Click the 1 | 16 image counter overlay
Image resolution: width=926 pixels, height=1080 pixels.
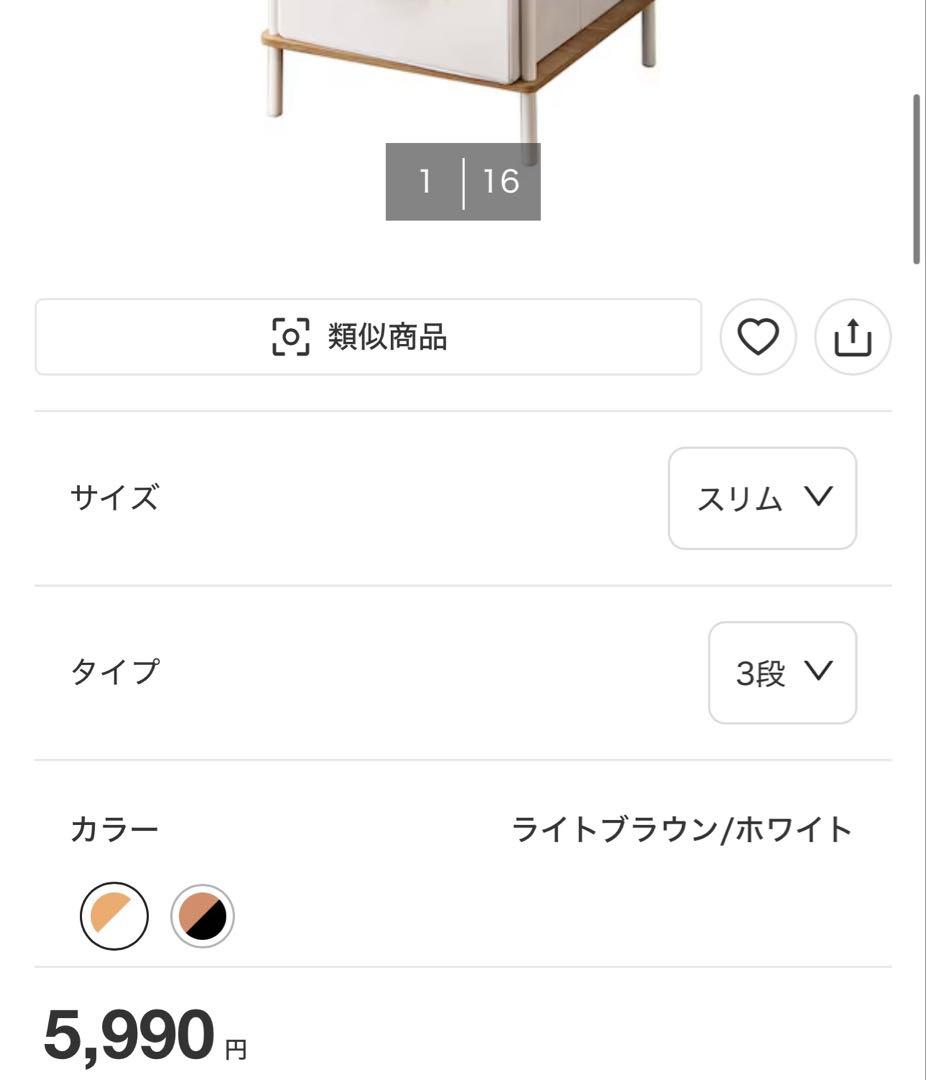(463, 182)
